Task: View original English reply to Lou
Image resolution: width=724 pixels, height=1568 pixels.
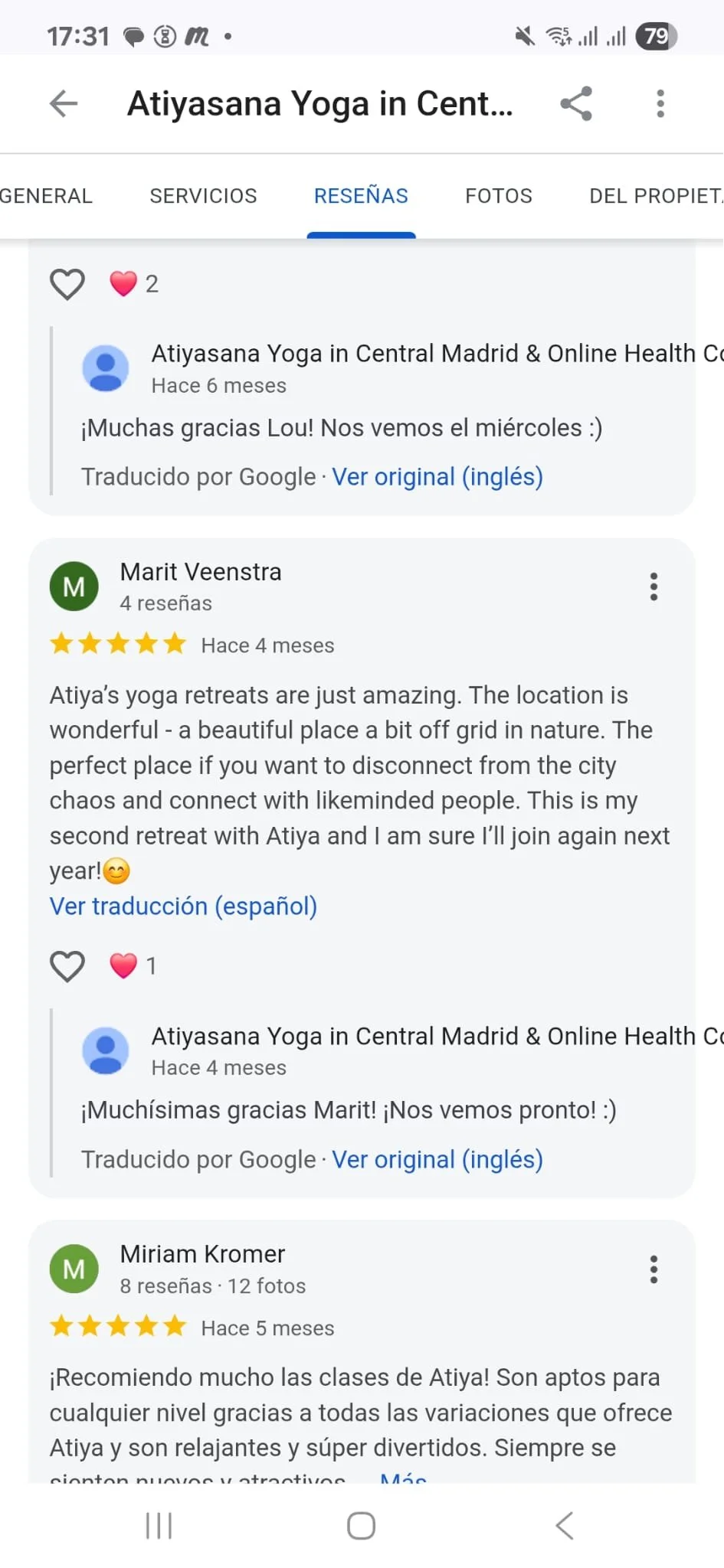Action: point(437,477)
